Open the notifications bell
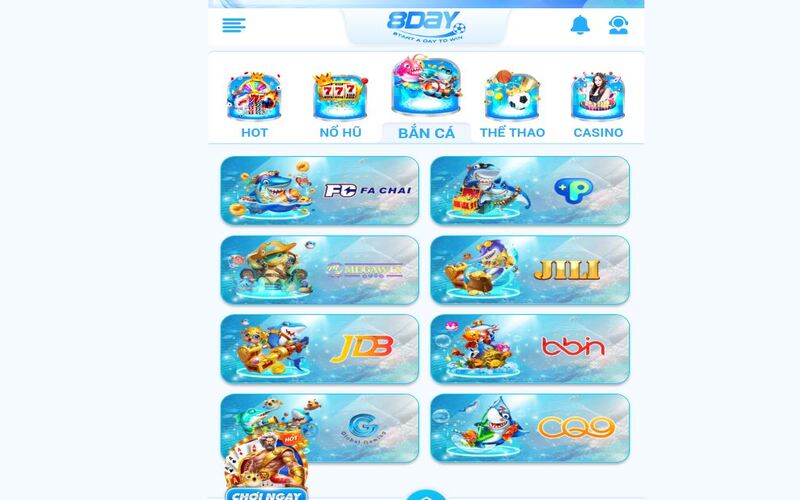Screen dimensions: 800x500 tap(580, 25)
